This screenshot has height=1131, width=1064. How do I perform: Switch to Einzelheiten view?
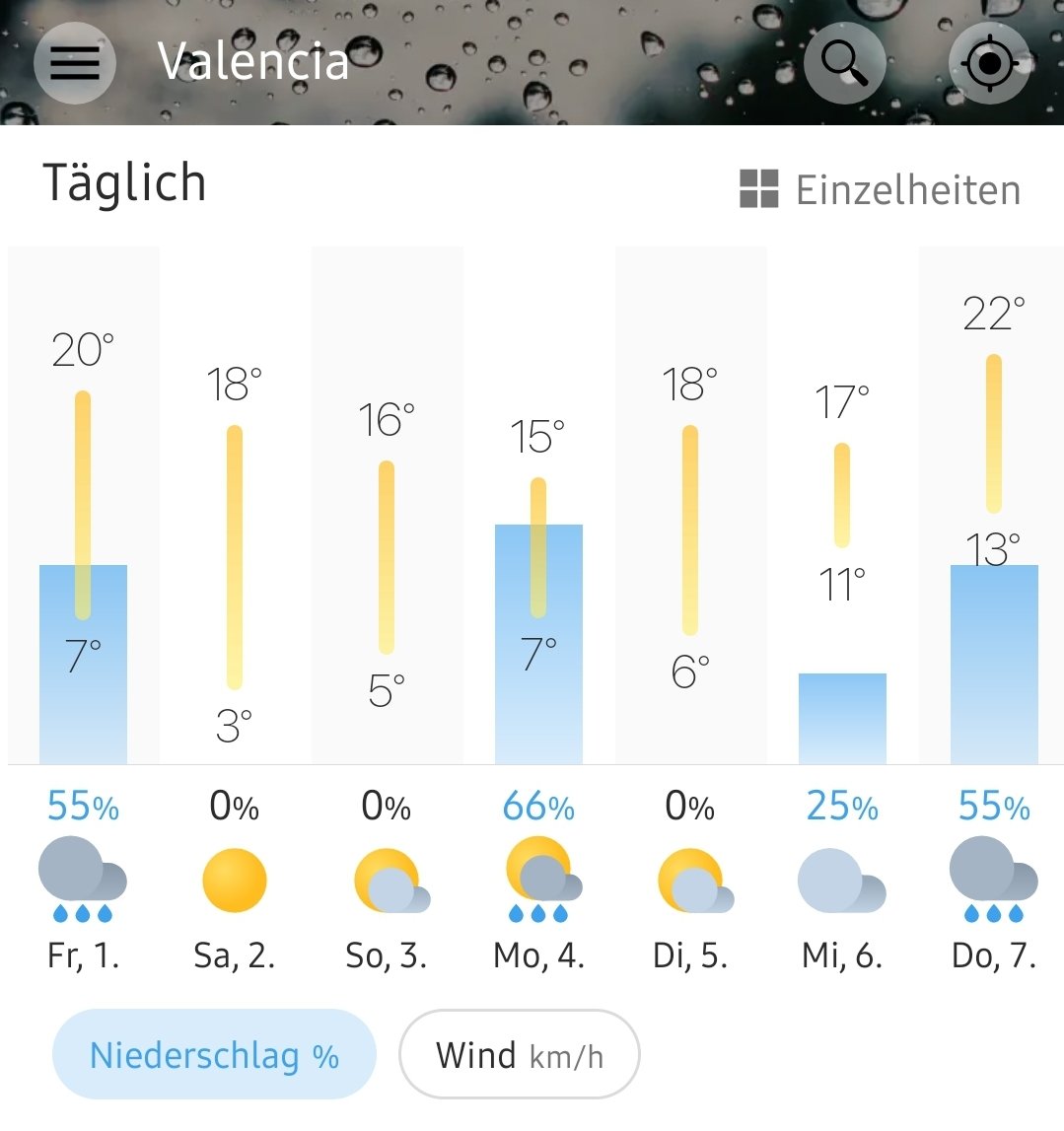881,189
